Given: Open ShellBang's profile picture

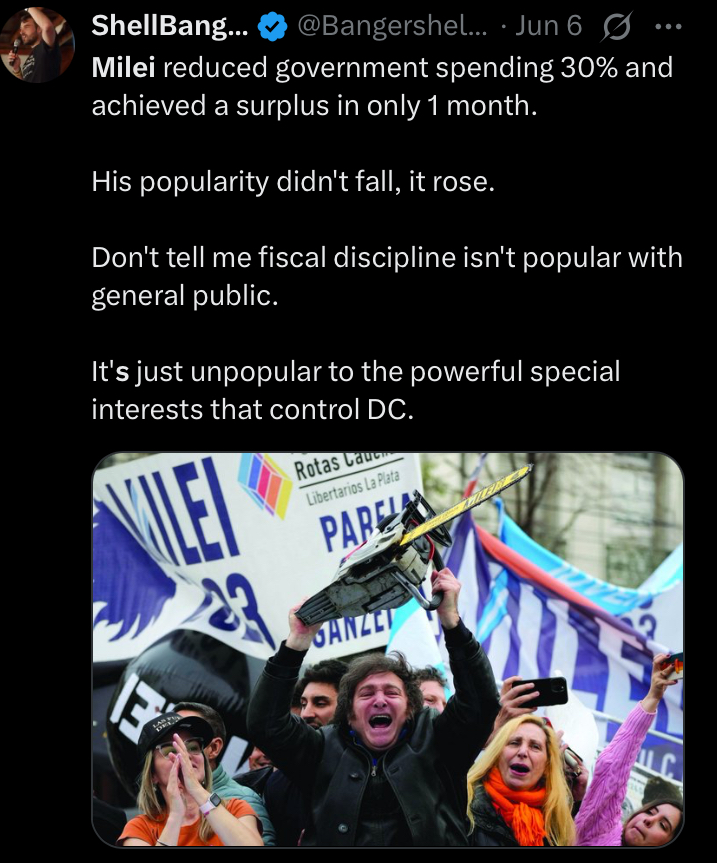Looking at the screenshot, I should [38, 43].
